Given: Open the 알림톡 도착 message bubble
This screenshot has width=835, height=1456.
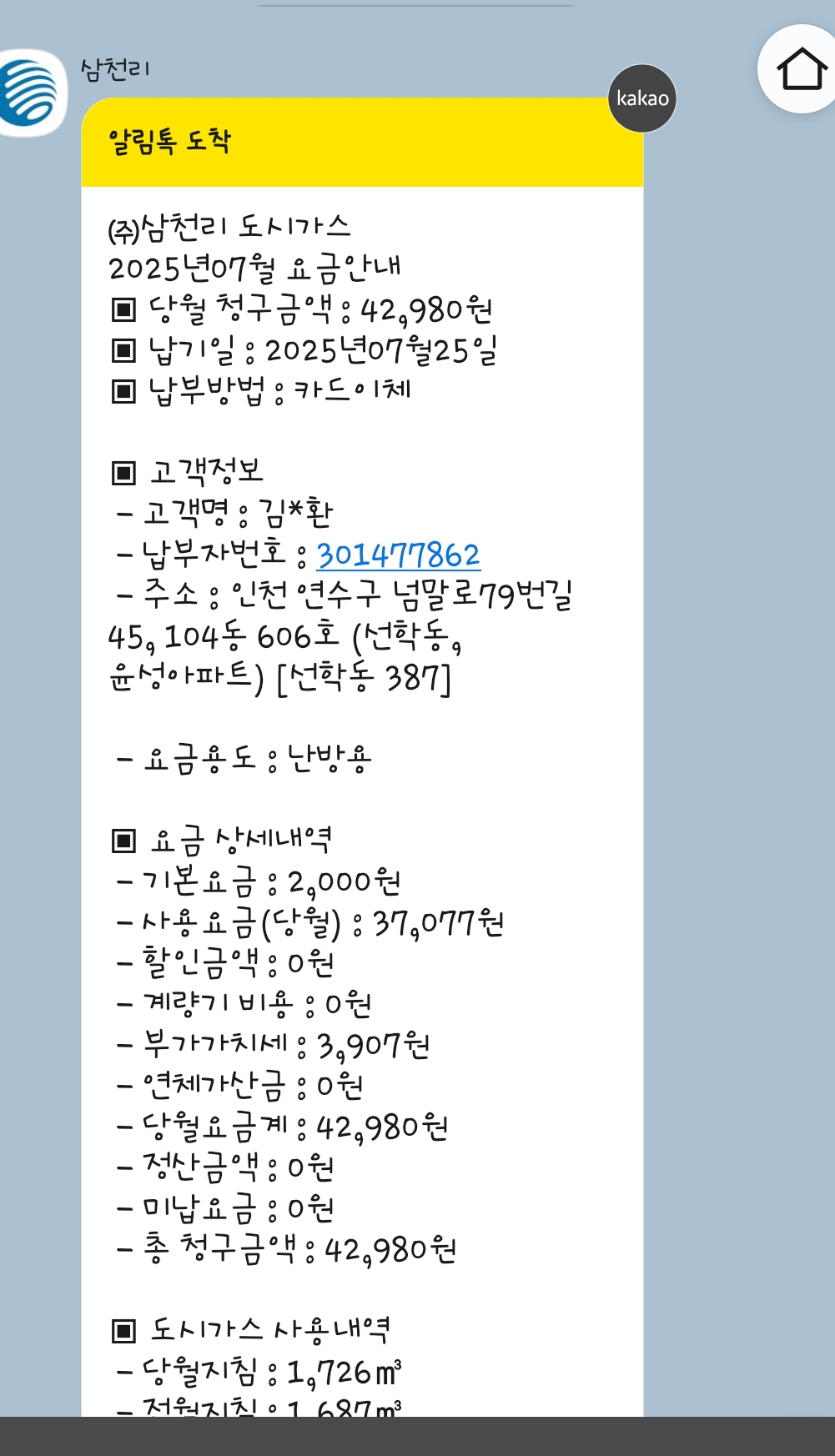Looking at the screenshot, I should [x=361, y=143].
